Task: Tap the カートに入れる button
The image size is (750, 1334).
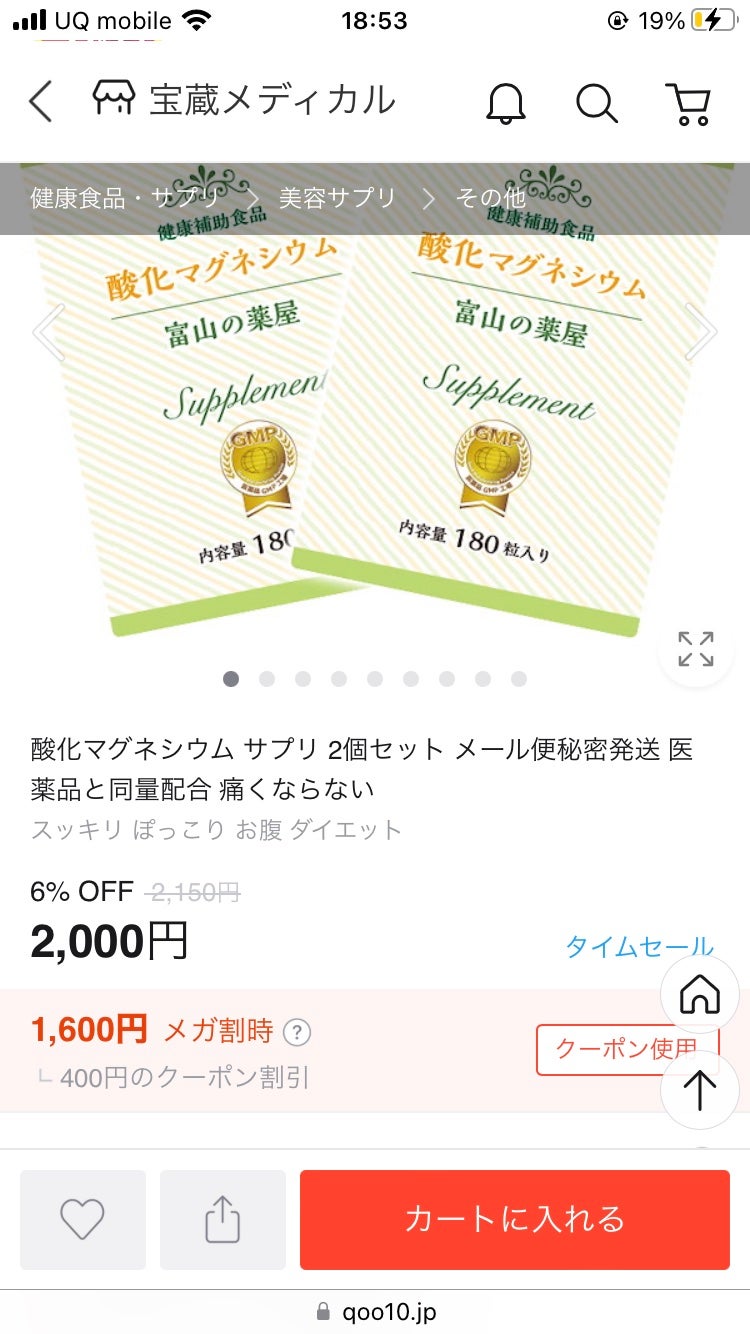Action: tap(513, 1219)
